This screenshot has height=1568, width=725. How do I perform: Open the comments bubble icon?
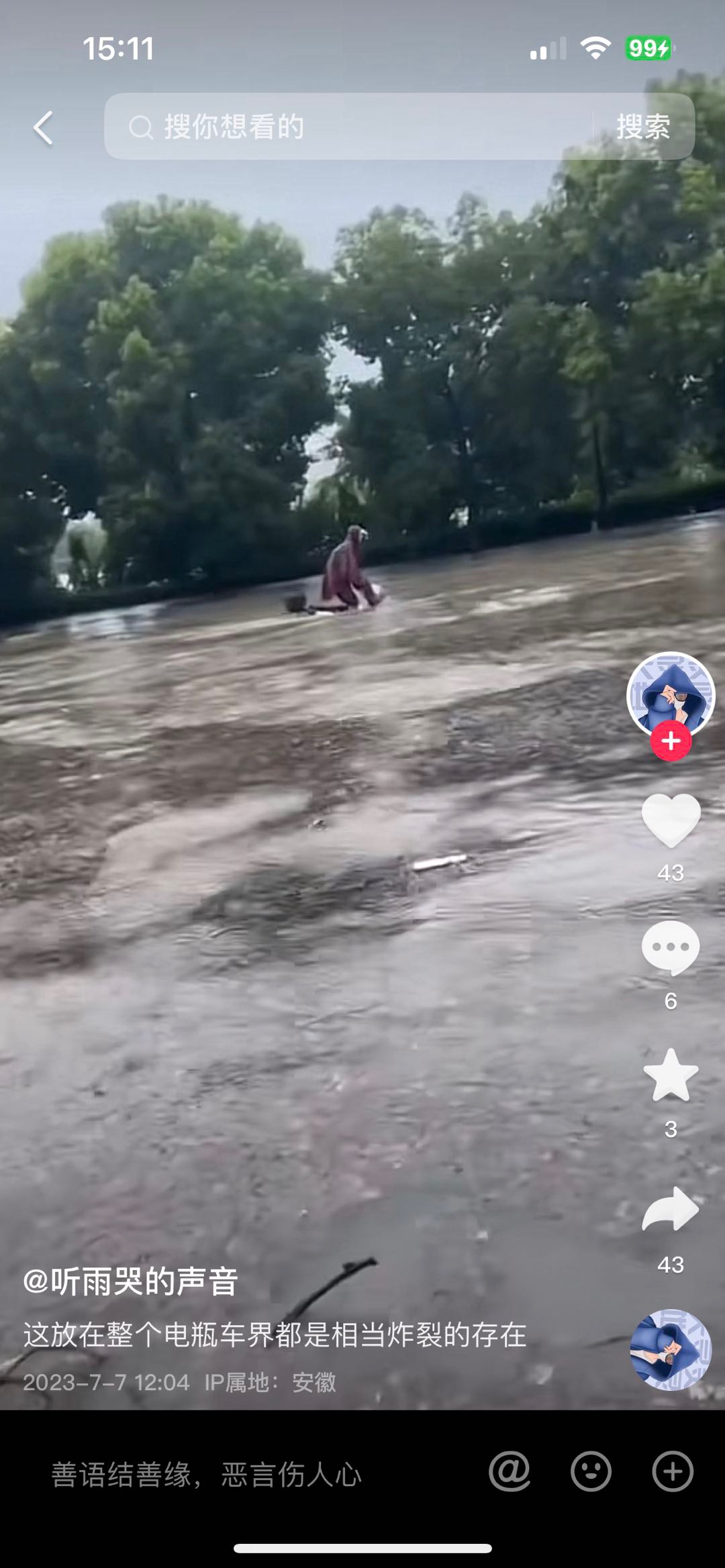tap(671, 947)
